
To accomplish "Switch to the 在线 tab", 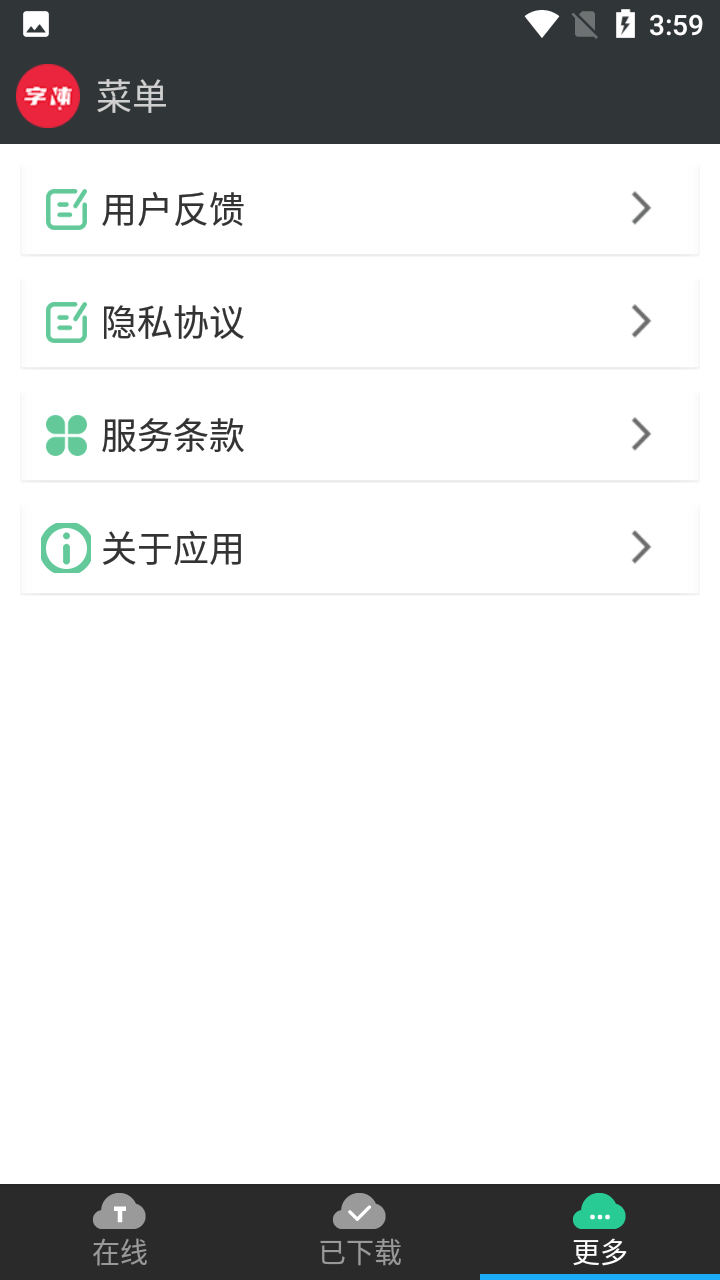I will click(x=120, y=1231).
